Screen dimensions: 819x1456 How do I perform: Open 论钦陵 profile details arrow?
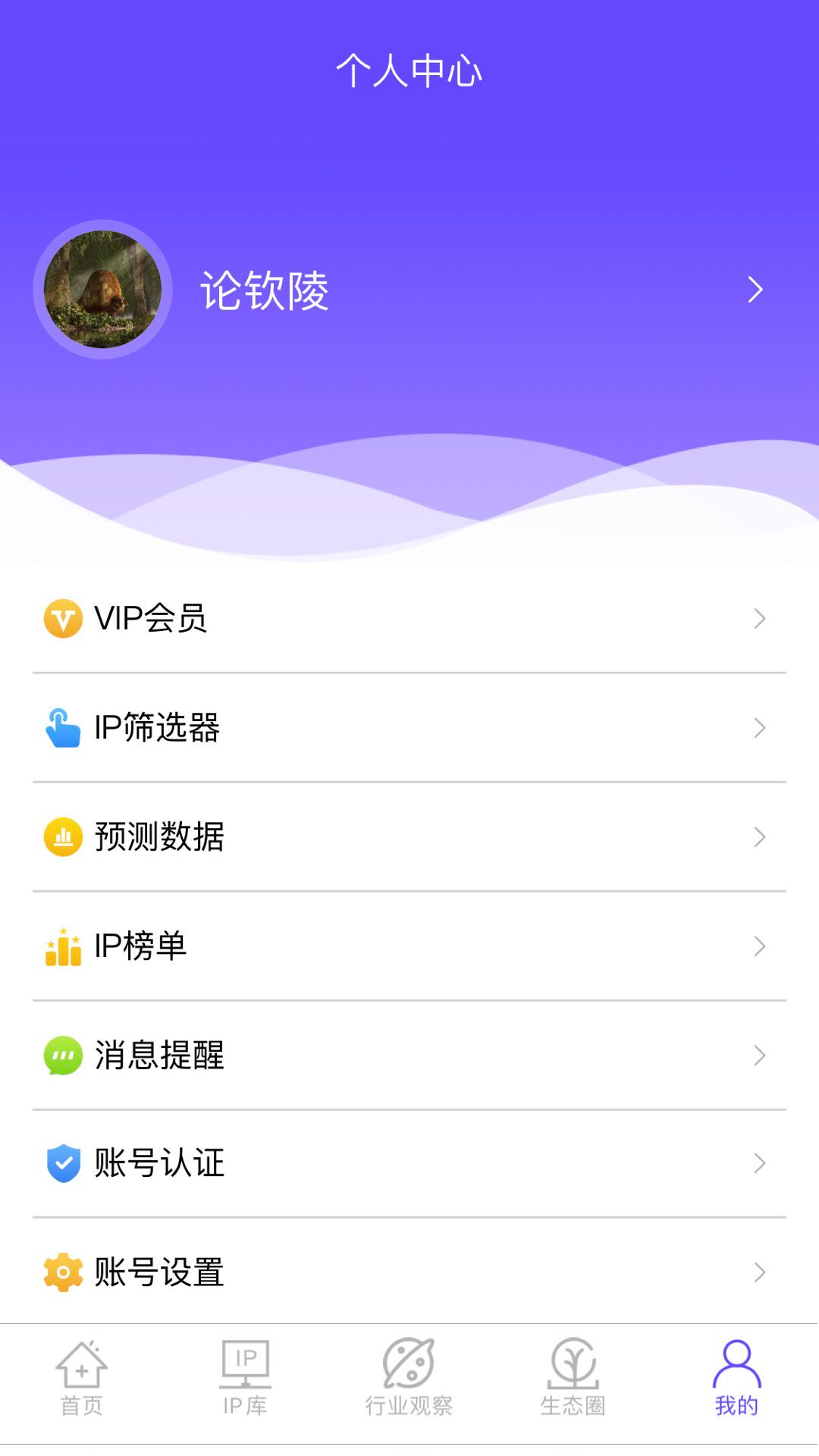tap(755, 290)
